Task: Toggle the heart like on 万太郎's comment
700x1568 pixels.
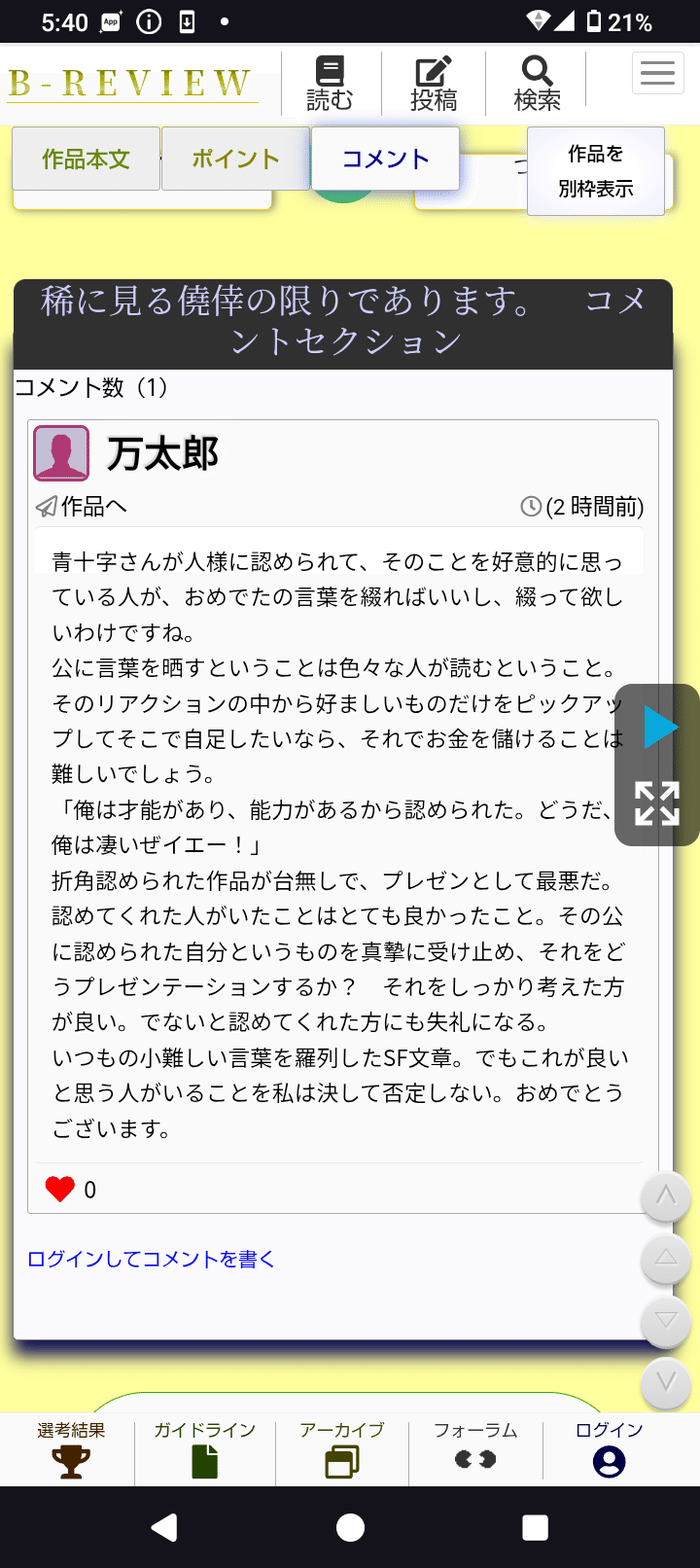Action: coord(61,1188)
